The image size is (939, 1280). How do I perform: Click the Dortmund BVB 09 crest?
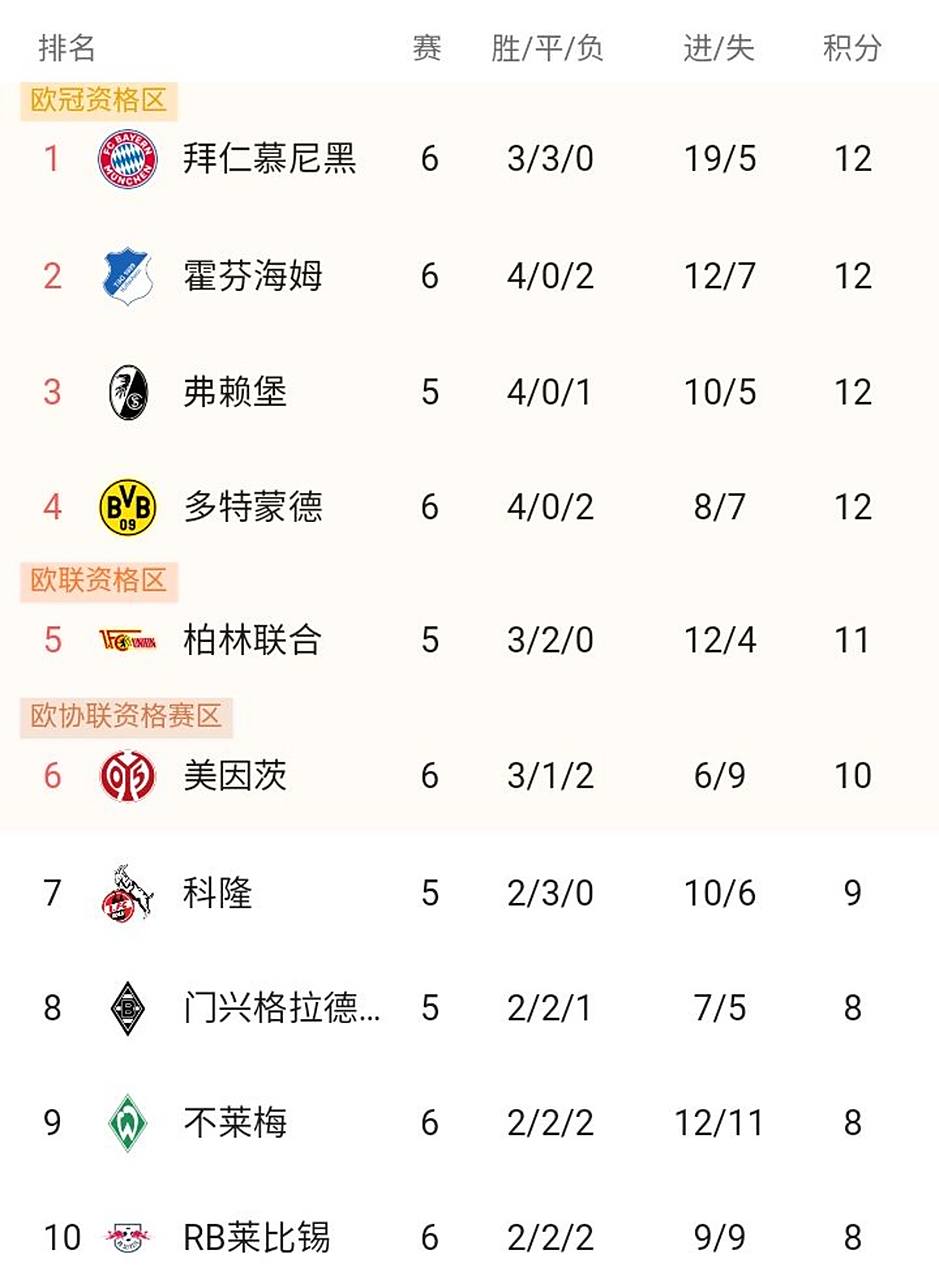[x=127, y=507]
